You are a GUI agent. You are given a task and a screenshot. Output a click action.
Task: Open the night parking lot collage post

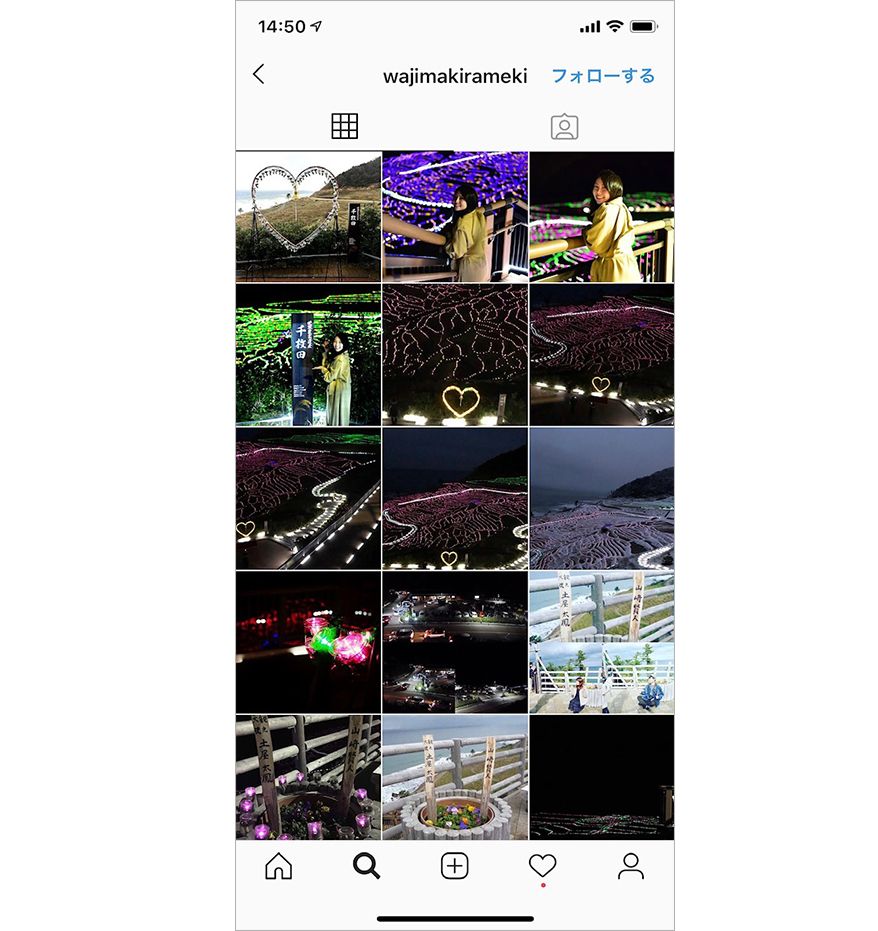tap(455, 641)
